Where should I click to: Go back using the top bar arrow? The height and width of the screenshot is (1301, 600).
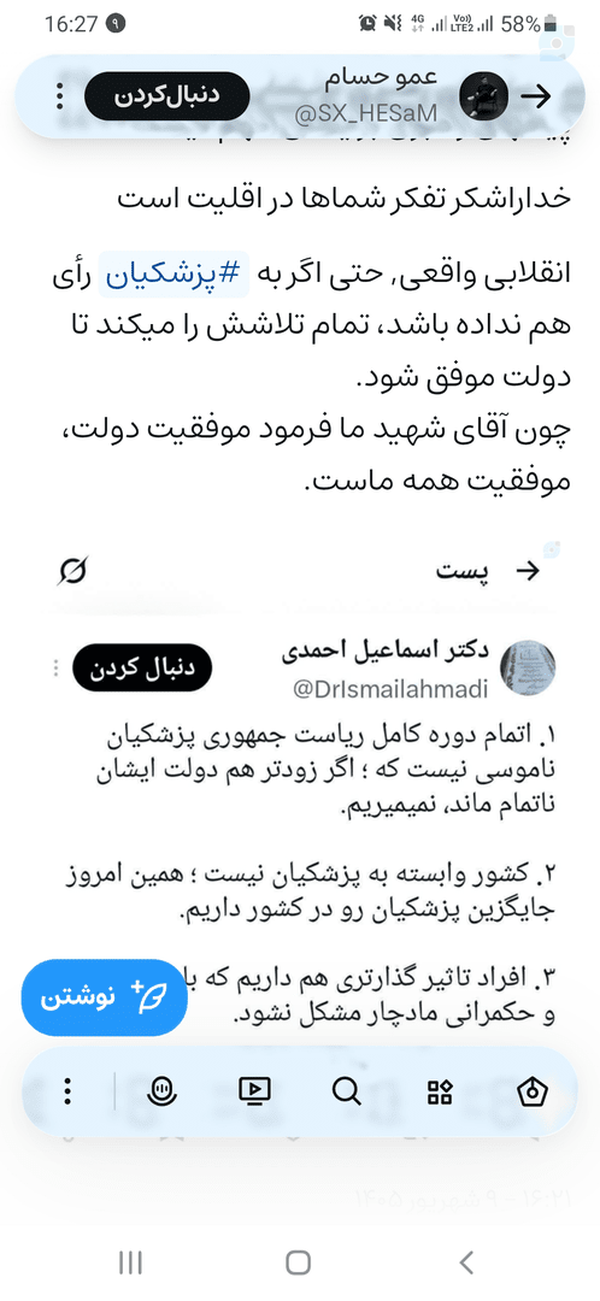coord(537,96)
